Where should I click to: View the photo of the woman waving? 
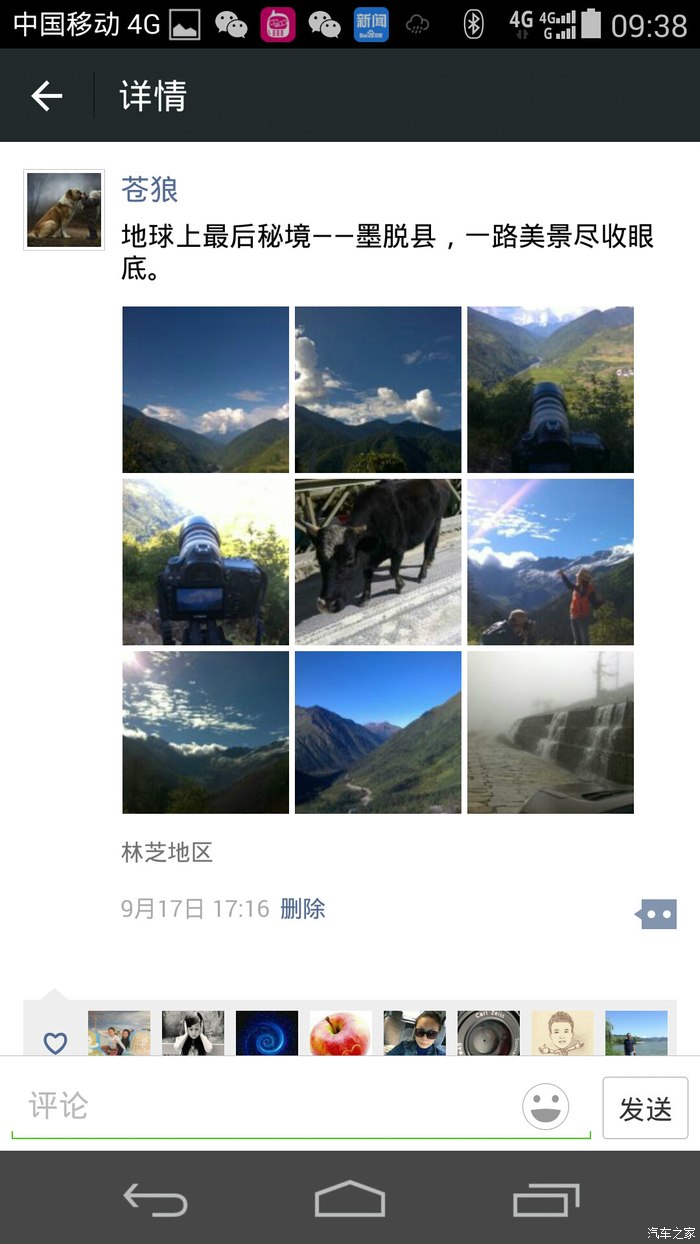[x=550, y=562]
